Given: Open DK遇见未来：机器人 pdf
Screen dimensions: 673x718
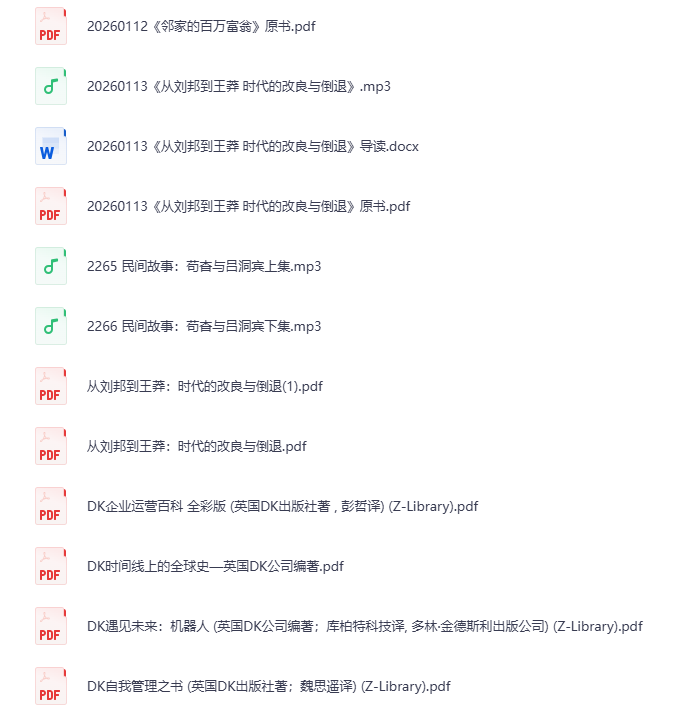Looking at the screenshot, I should click(x=364, y=626).
